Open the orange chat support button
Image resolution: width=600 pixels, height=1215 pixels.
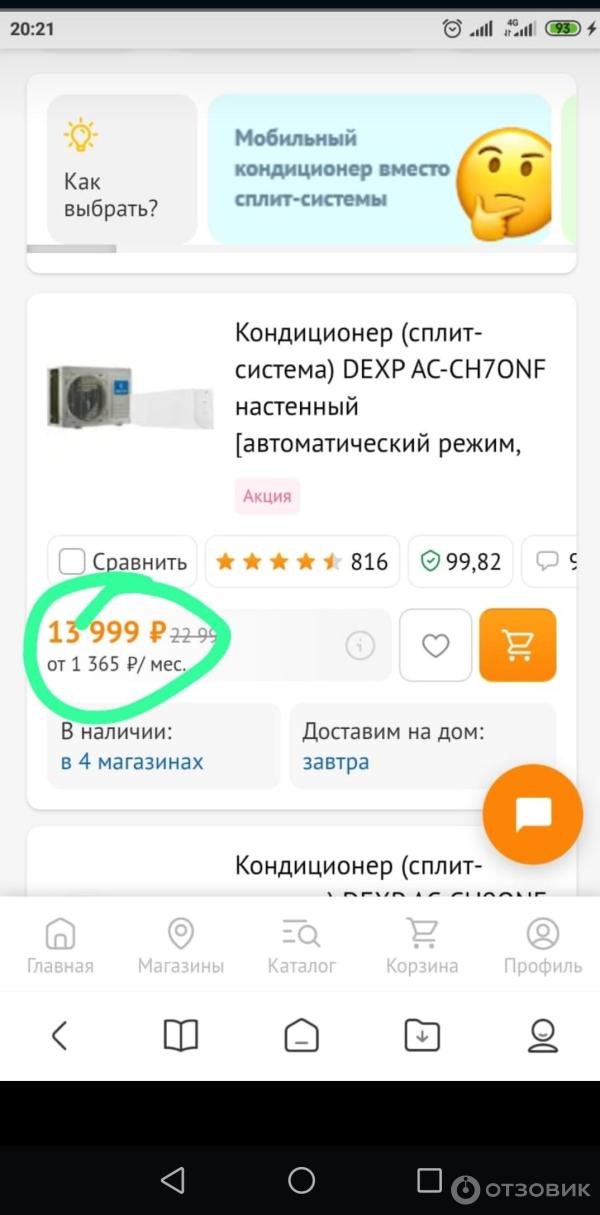click(532, 814)
